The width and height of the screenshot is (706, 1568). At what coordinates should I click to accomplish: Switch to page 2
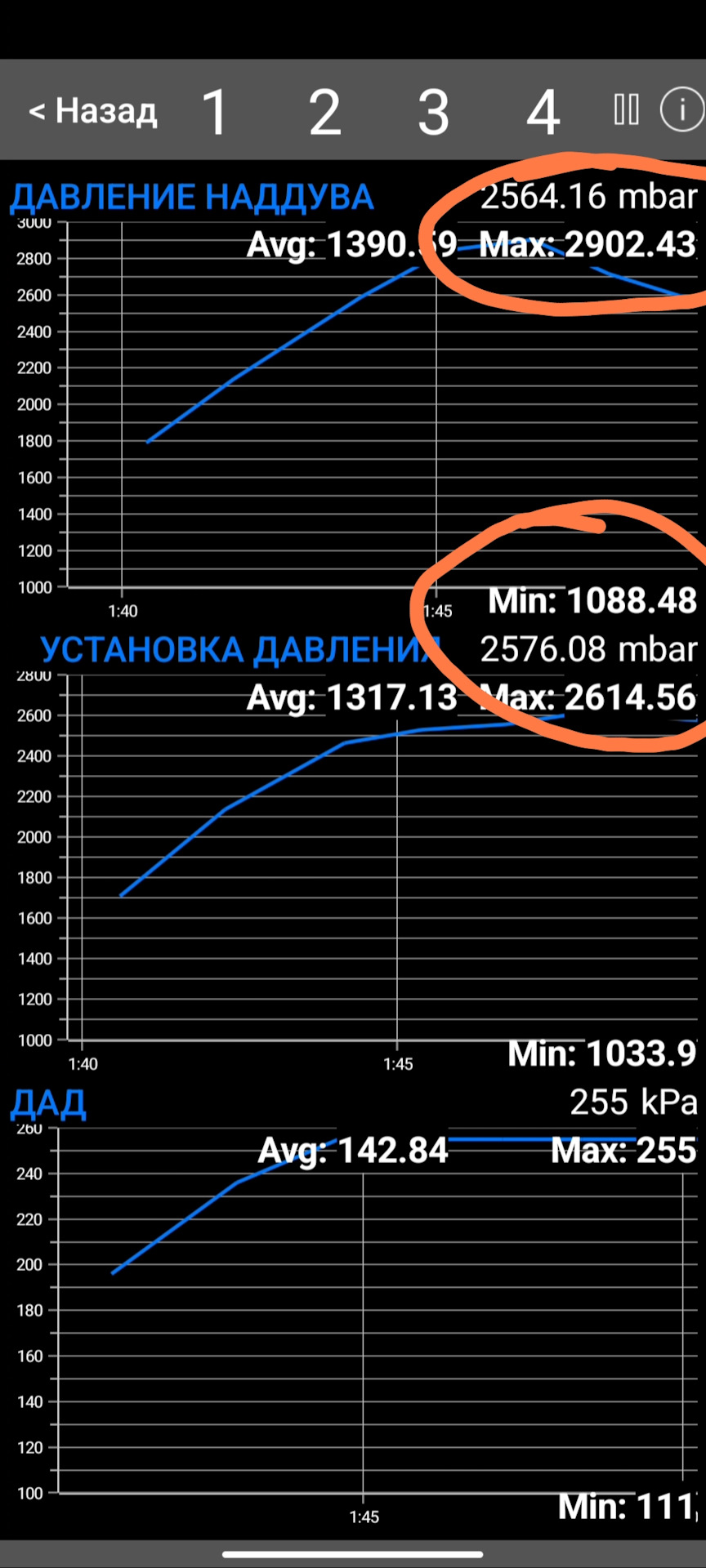[x=324, y=112]
